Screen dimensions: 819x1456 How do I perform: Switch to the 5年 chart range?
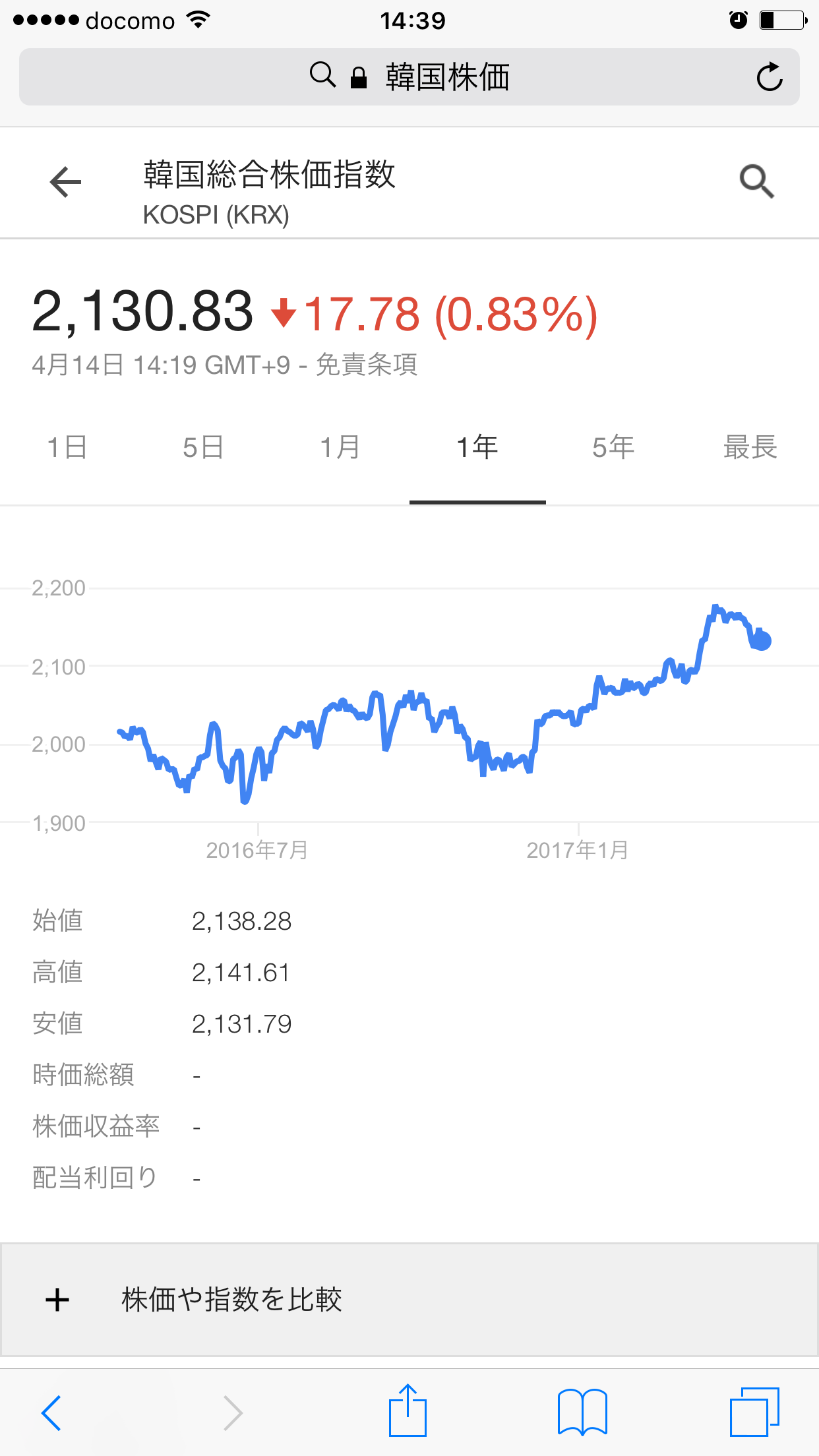point(613,448)
